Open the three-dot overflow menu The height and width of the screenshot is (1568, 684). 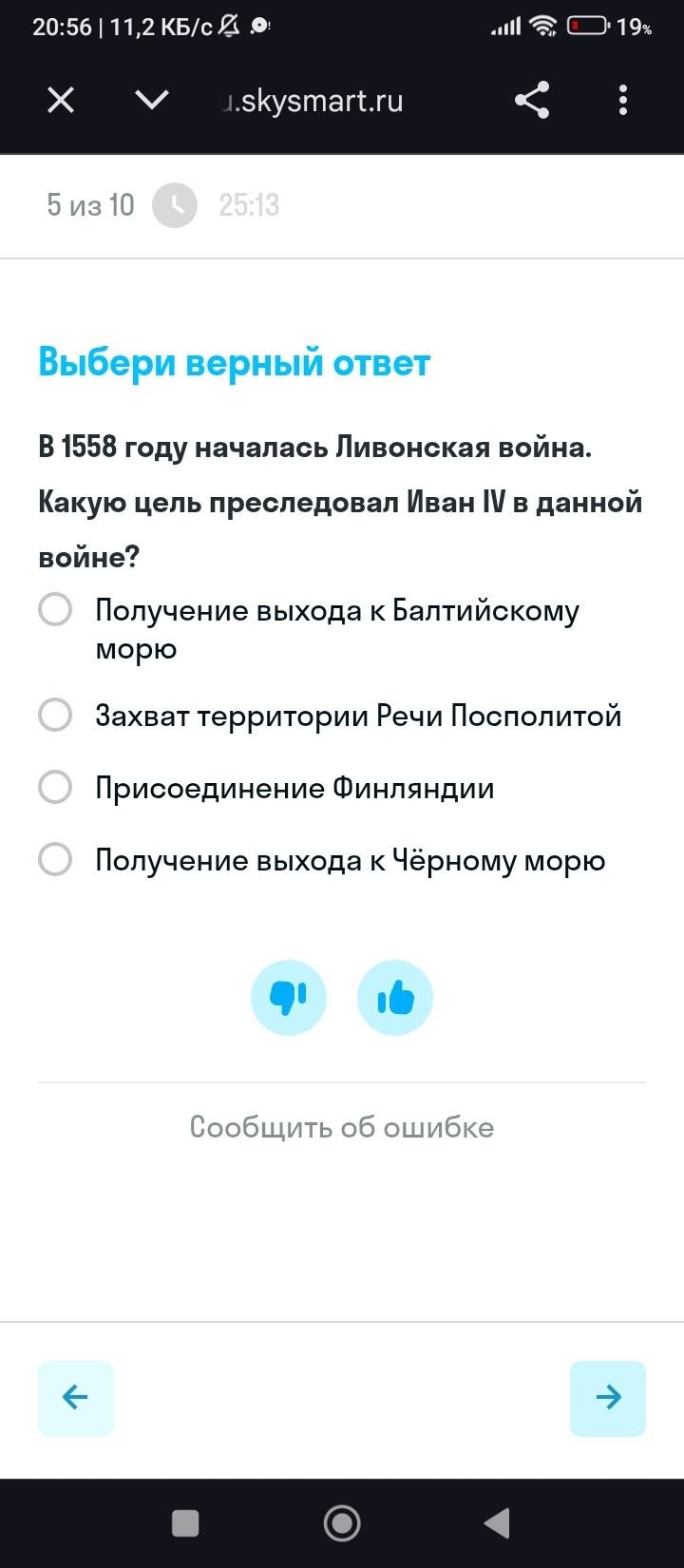click(623, 100)
